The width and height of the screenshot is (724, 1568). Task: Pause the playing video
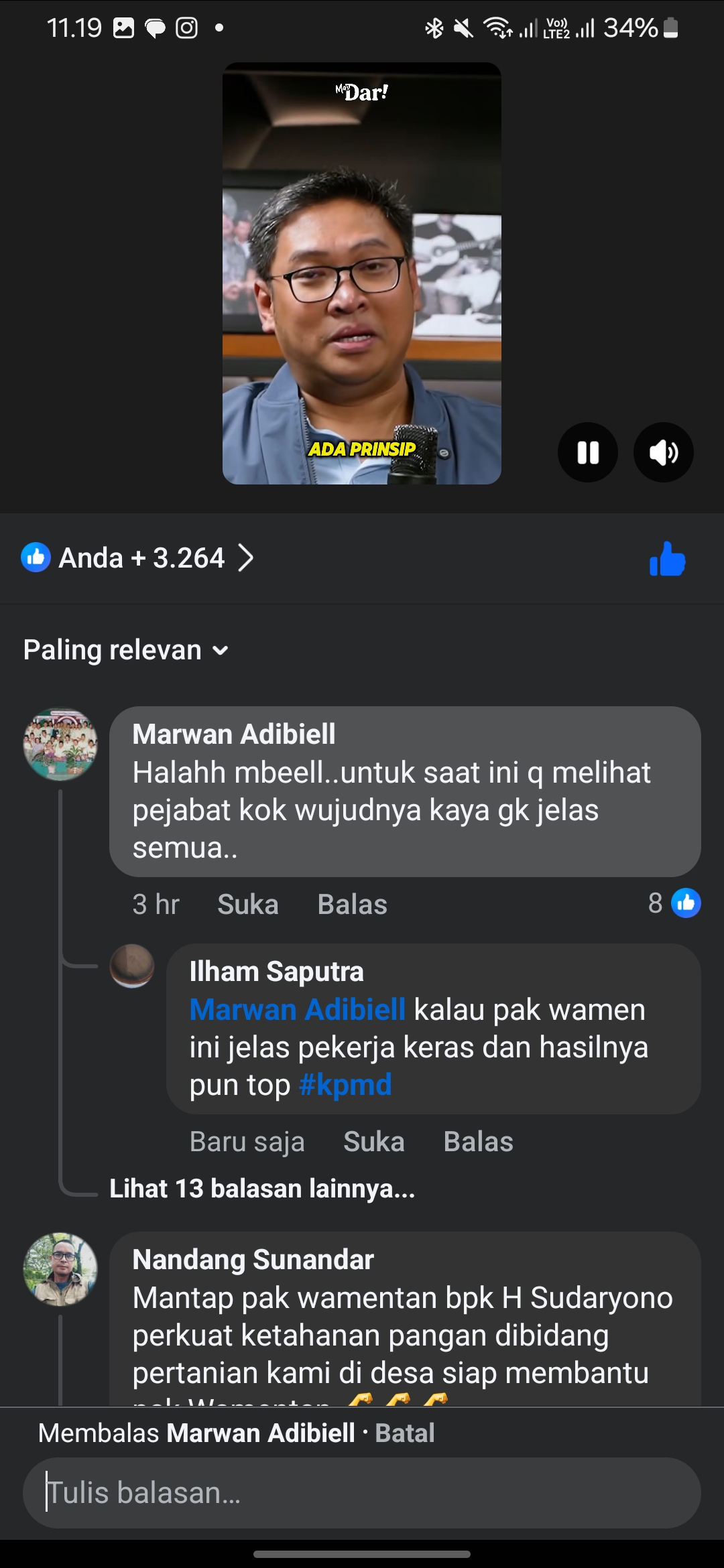588,452
